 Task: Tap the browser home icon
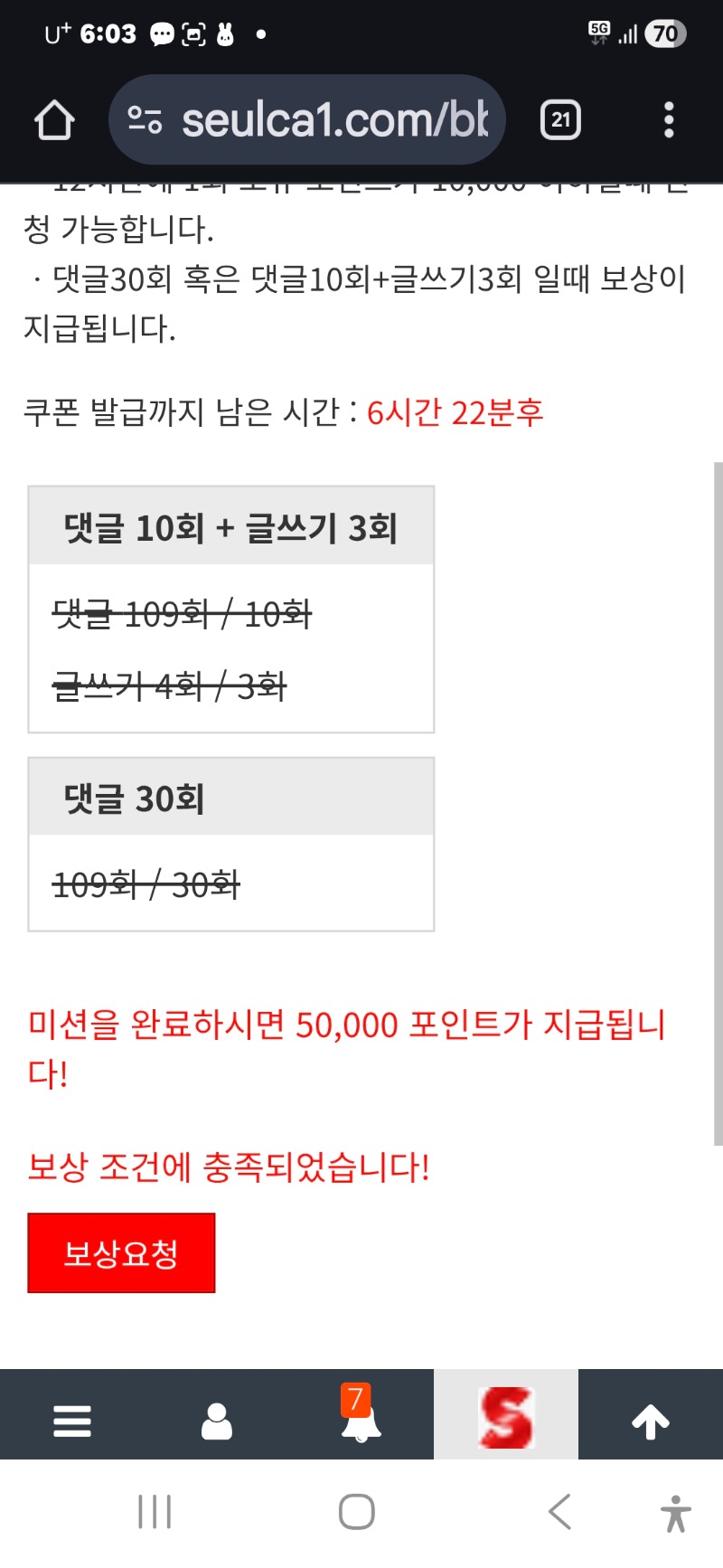pyautogui.click(x=54, y=118)
